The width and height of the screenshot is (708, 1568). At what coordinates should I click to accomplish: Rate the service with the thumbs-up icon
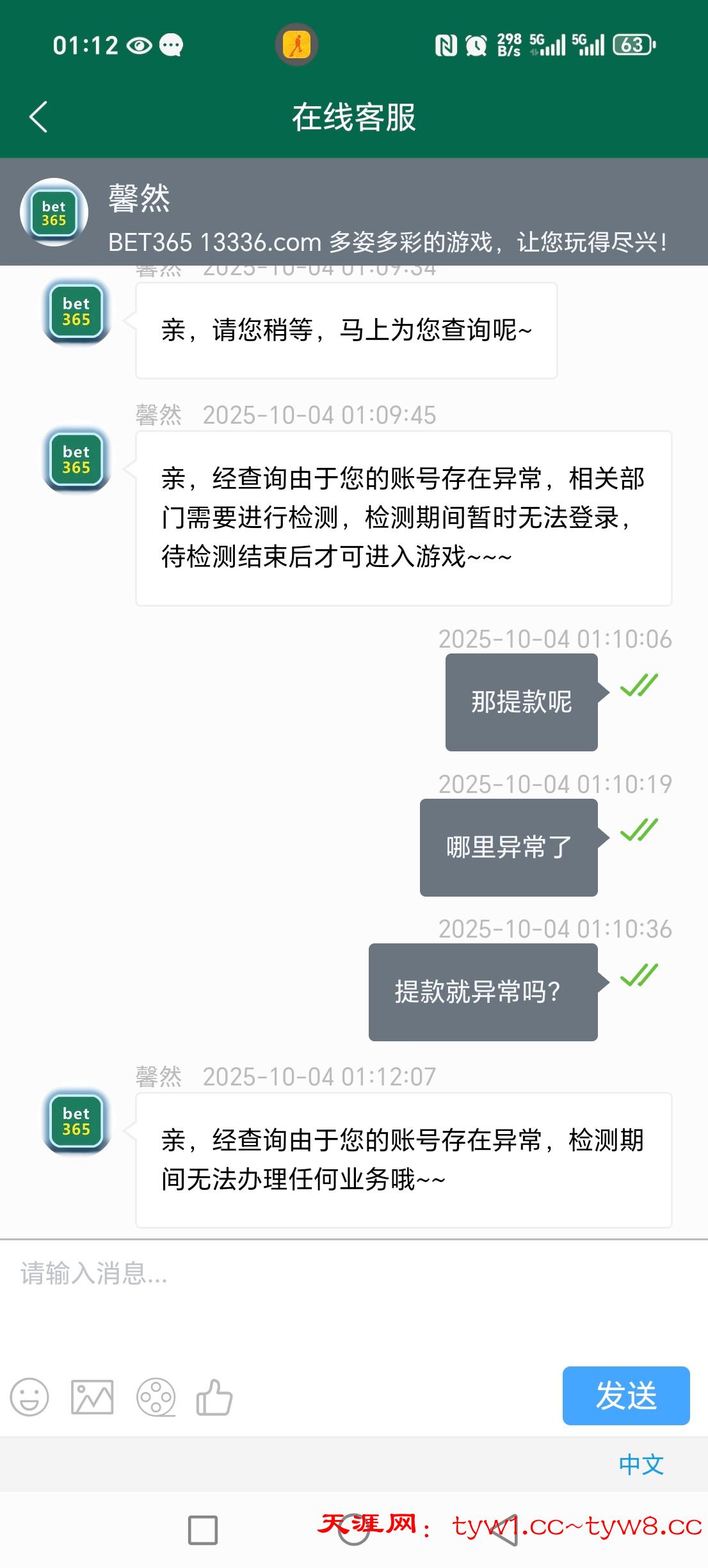click(x=214, y=1396)
